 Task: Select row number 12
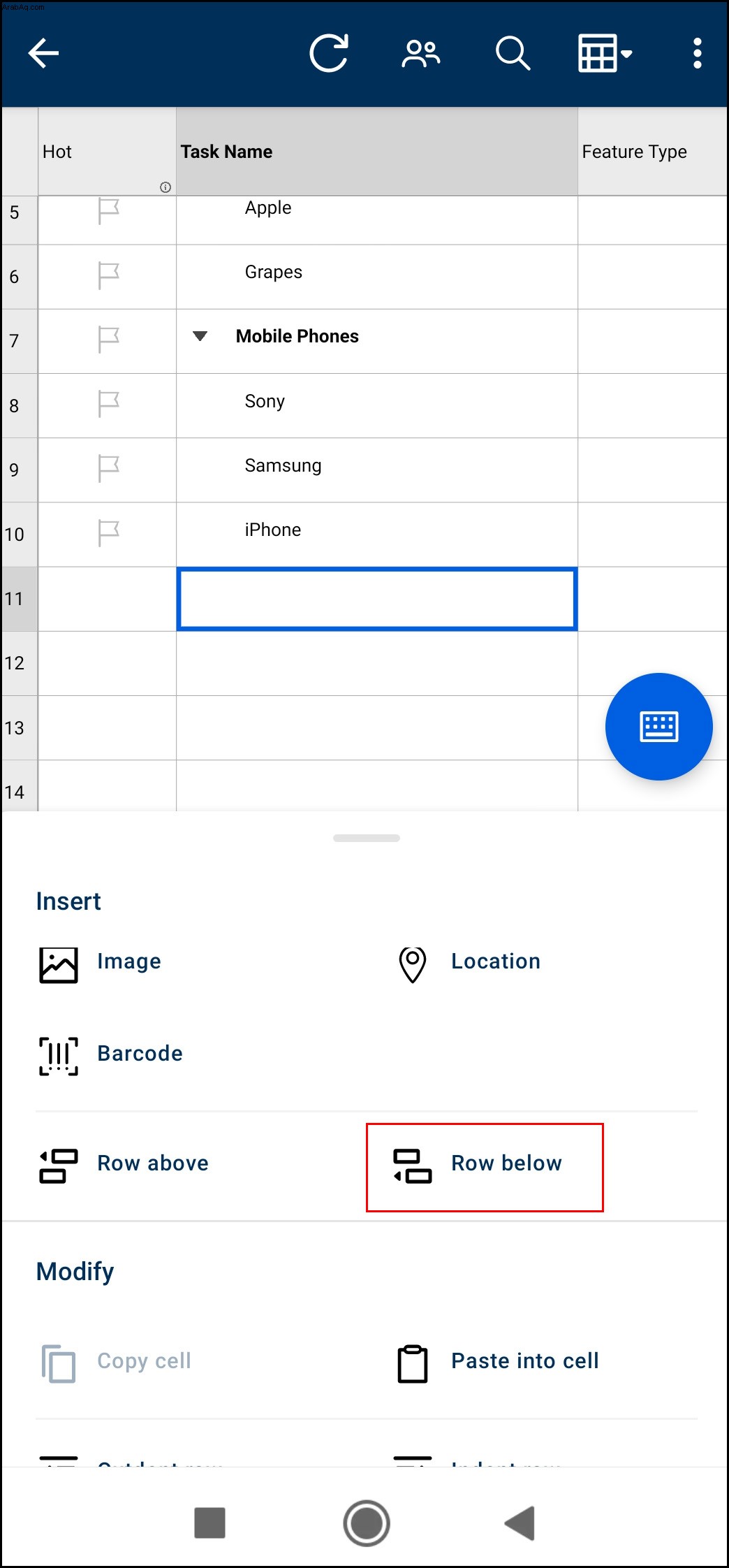click(15, 663)
